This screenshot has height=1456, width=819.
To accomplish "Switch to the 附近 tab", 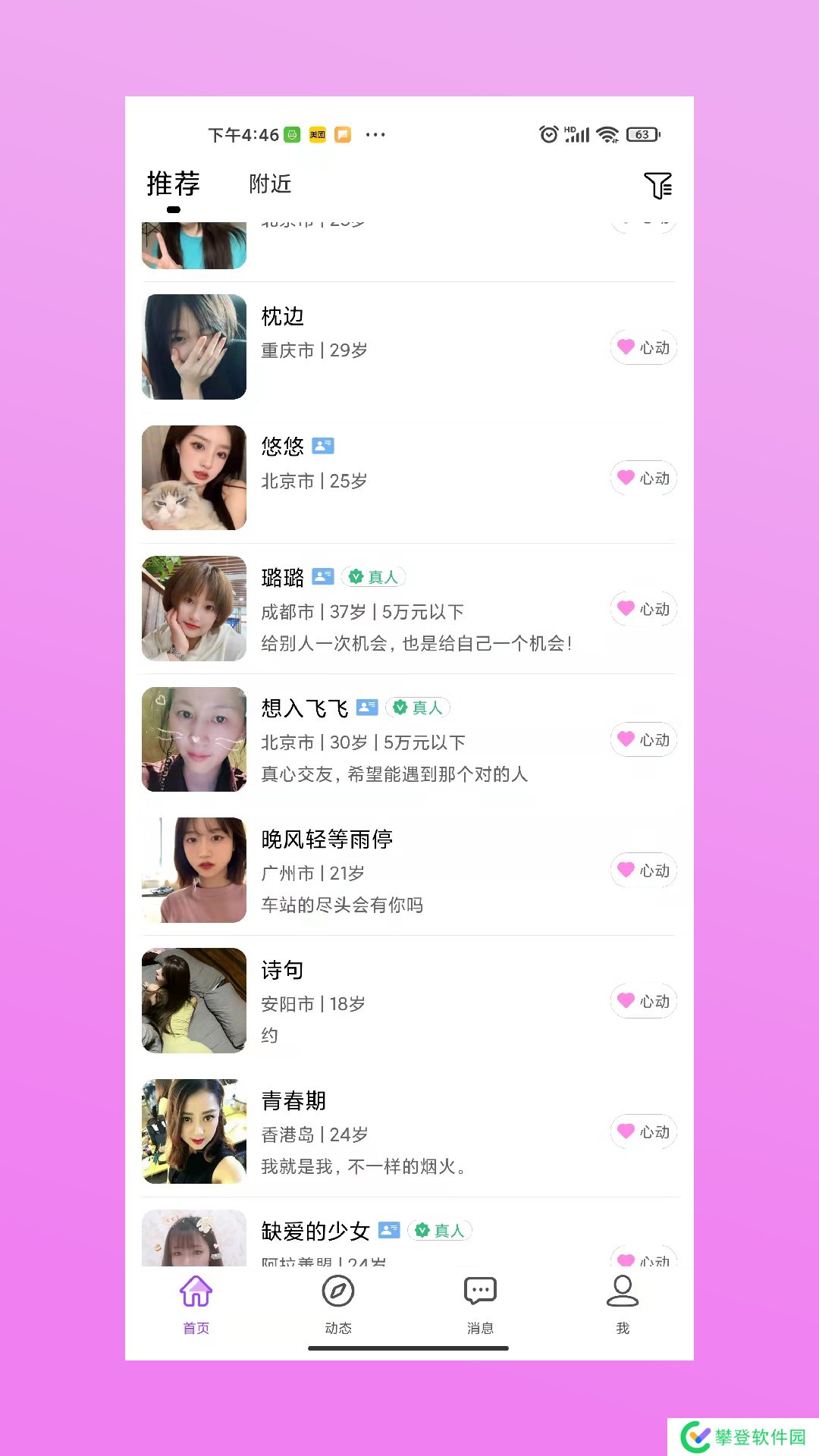I will (270, 184).
